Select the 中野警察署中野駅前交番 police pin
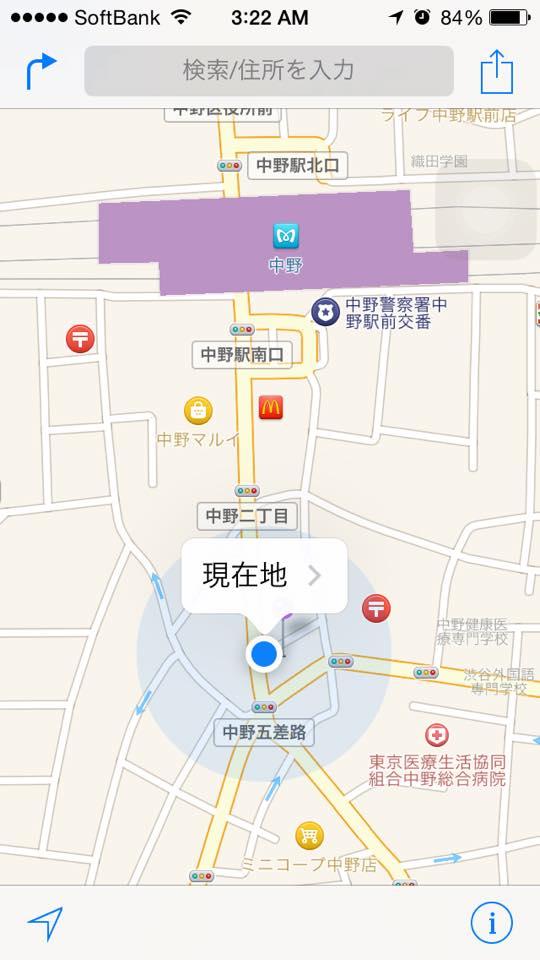Screen dimensions: 540x960 click(325, 312)
